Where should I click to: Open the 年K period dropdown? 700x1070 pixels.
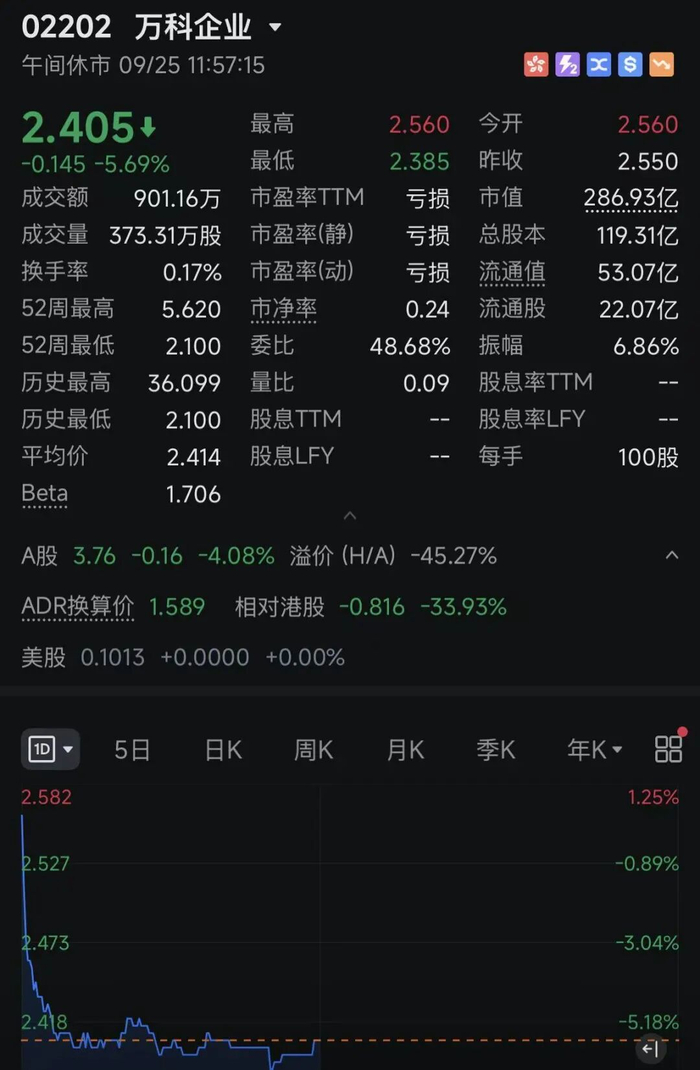click(x=594, y=750)
